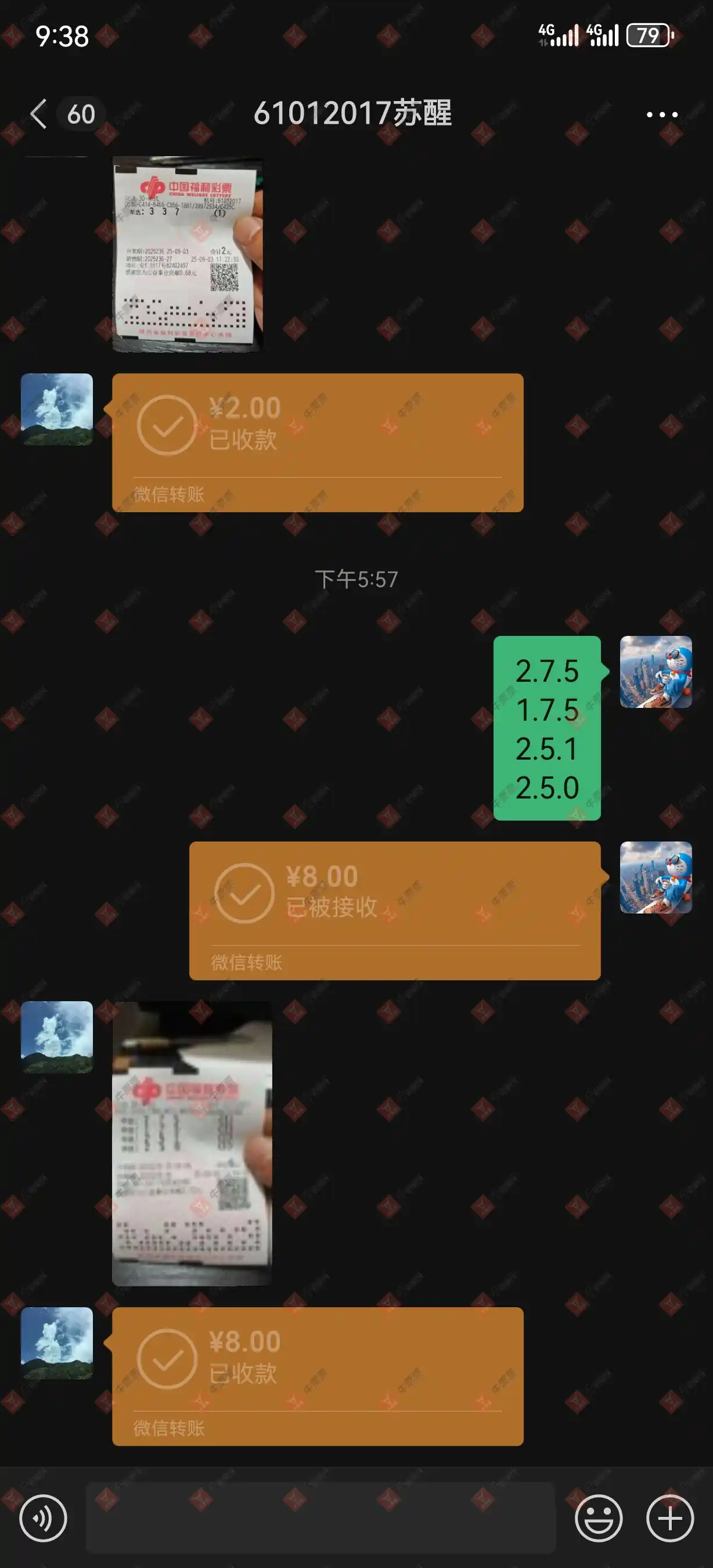This screenshot has height=1568, width=713.
Task: Open the plus attachments menu
Action: (x=670, y=1518)
